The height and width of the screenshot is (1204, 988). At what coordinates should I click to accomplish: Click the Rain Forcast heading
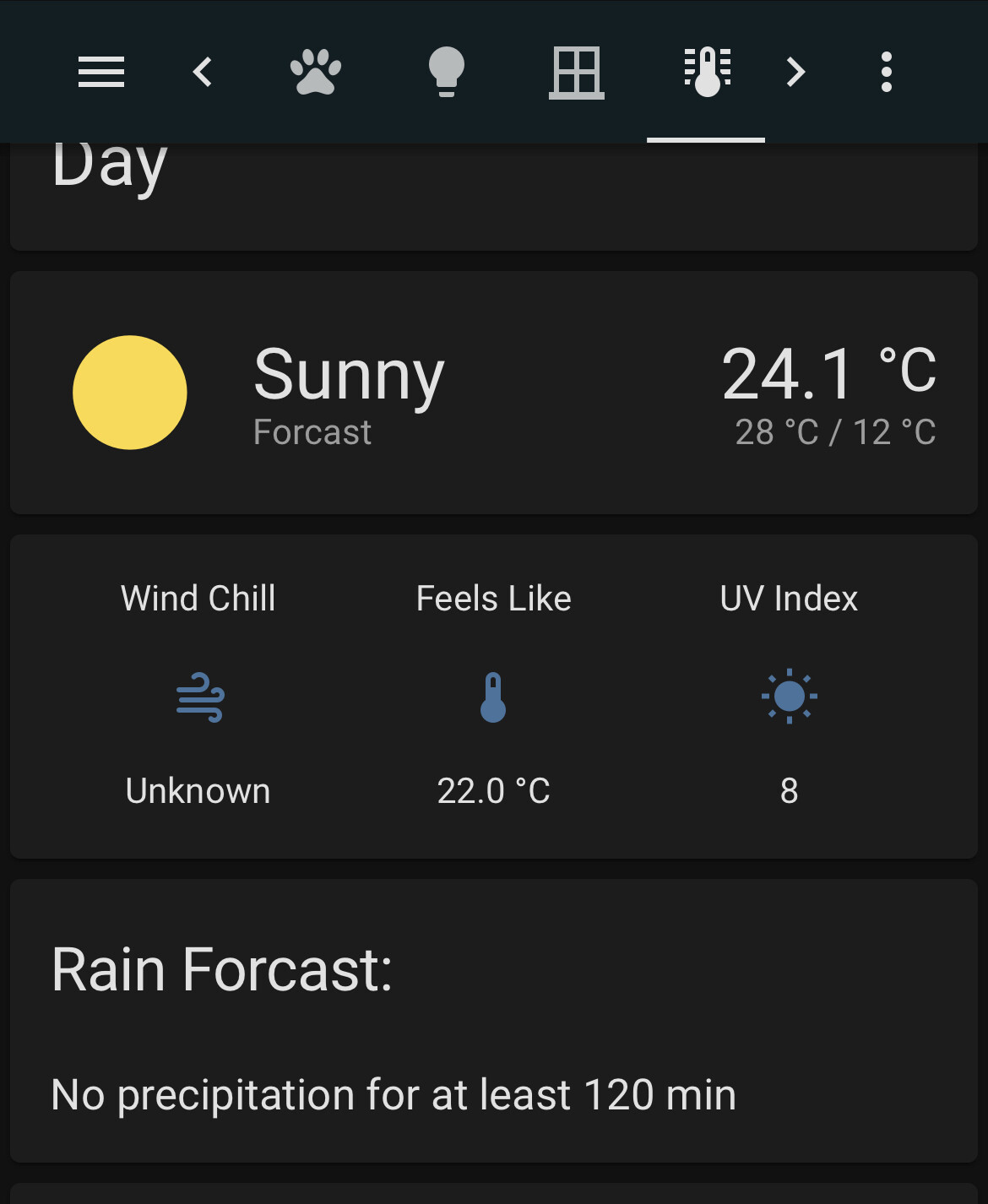pos(222,968)
